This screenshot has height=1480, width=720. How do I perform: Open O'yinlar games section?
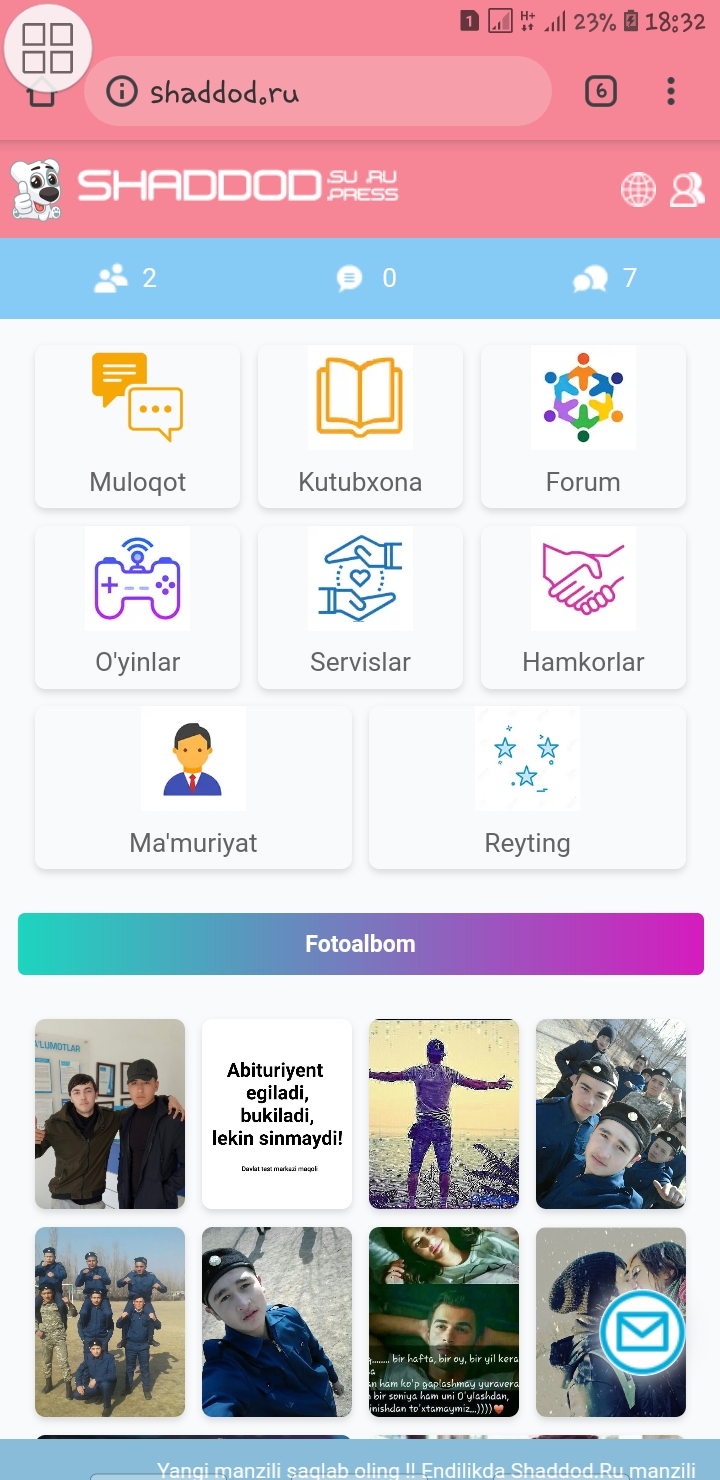pos(138,607)
